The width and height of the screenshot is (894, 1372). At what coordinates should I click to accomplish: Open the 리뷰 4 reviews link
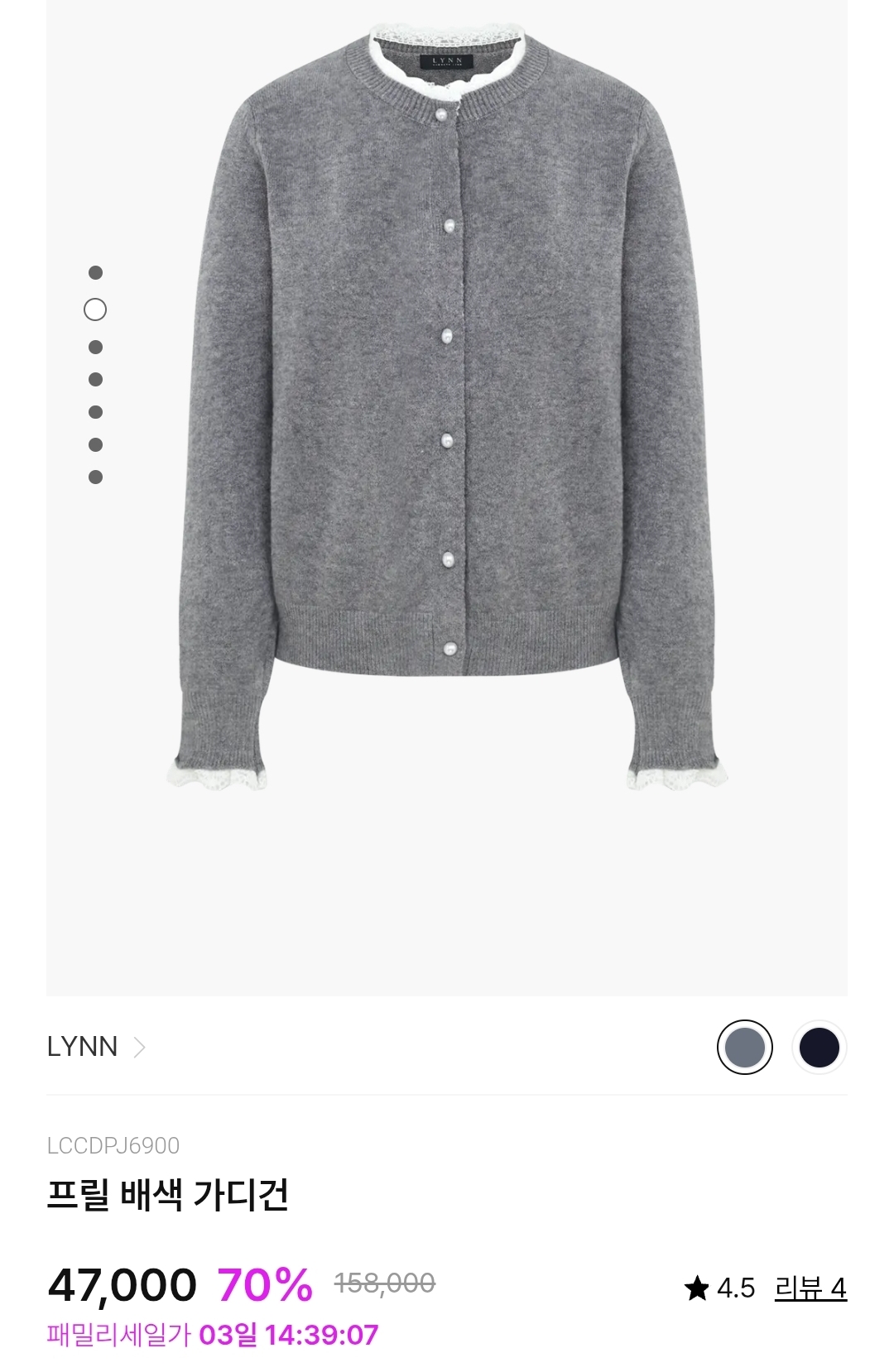810,1288
